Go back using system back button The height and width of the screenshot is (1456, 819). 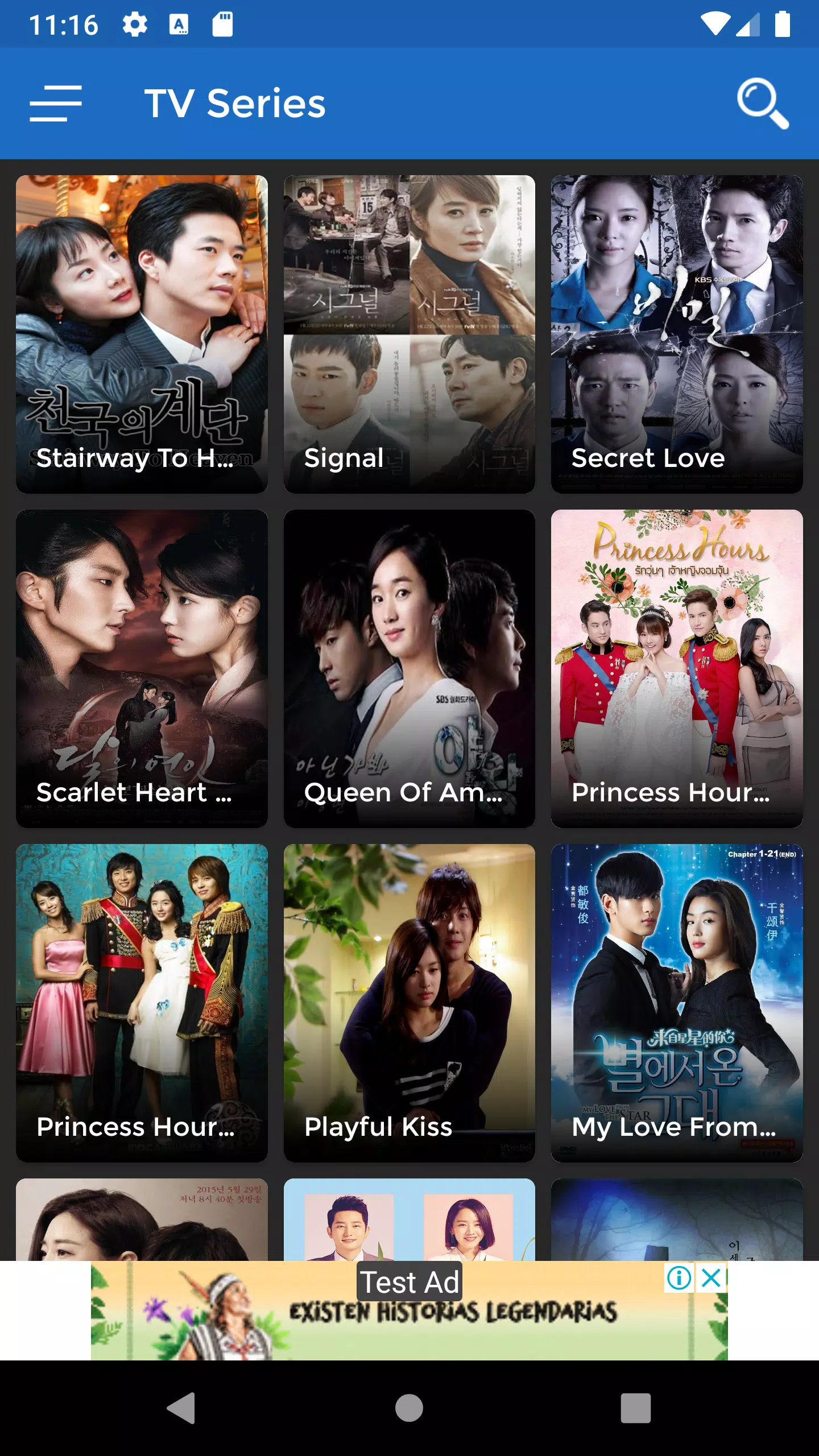coord(181,1408)
